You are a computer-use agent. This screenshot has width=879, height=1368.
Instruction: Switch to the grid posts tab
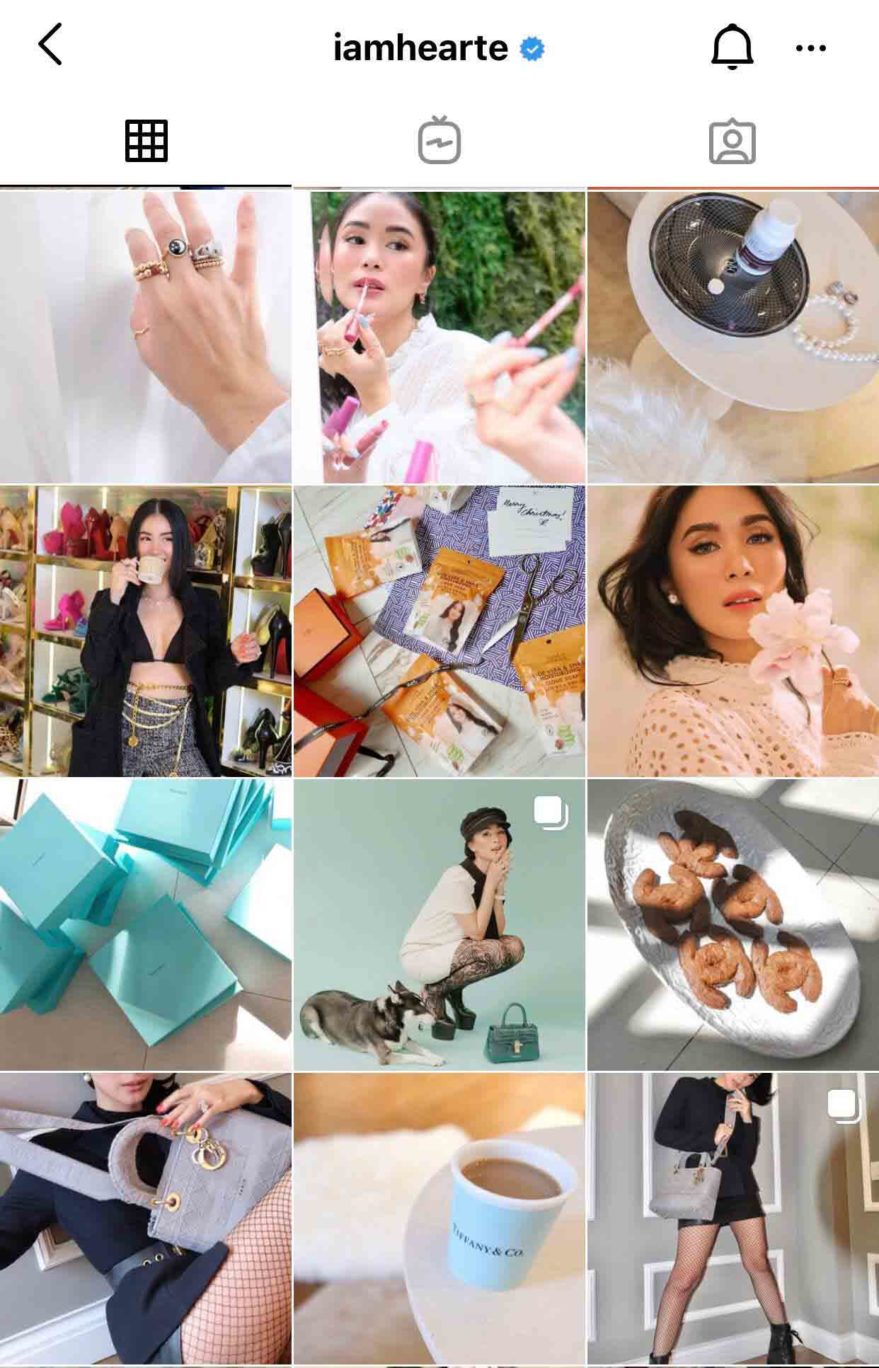(x=146, y=141)
